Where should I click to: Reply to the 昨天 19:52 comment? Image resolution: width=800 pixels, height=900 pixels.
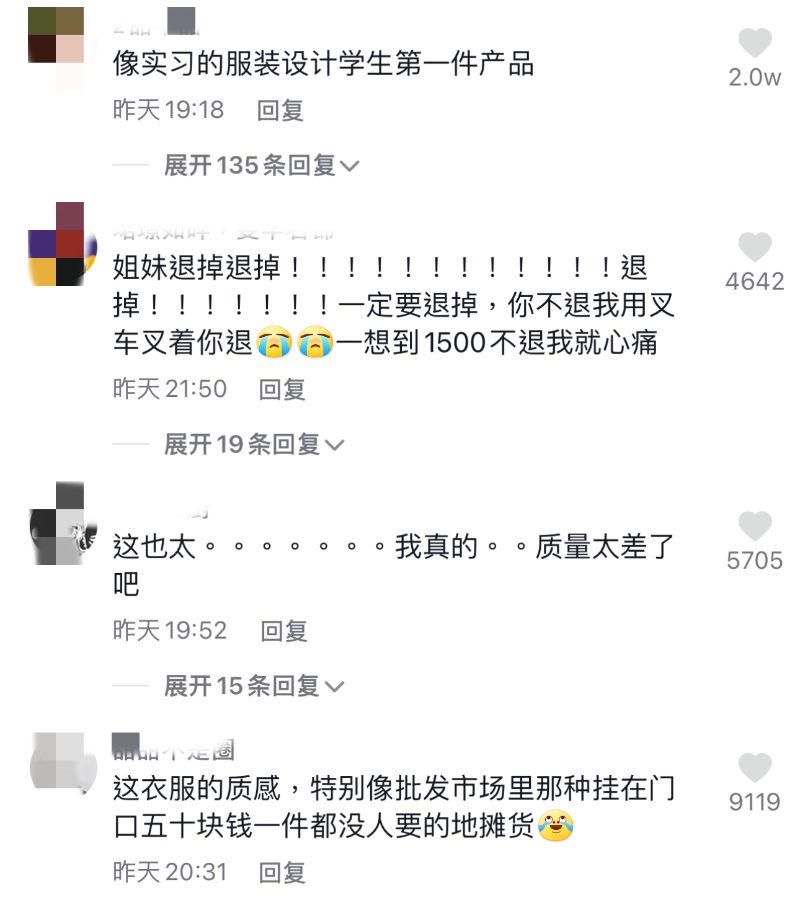click(x=284, y=631)
